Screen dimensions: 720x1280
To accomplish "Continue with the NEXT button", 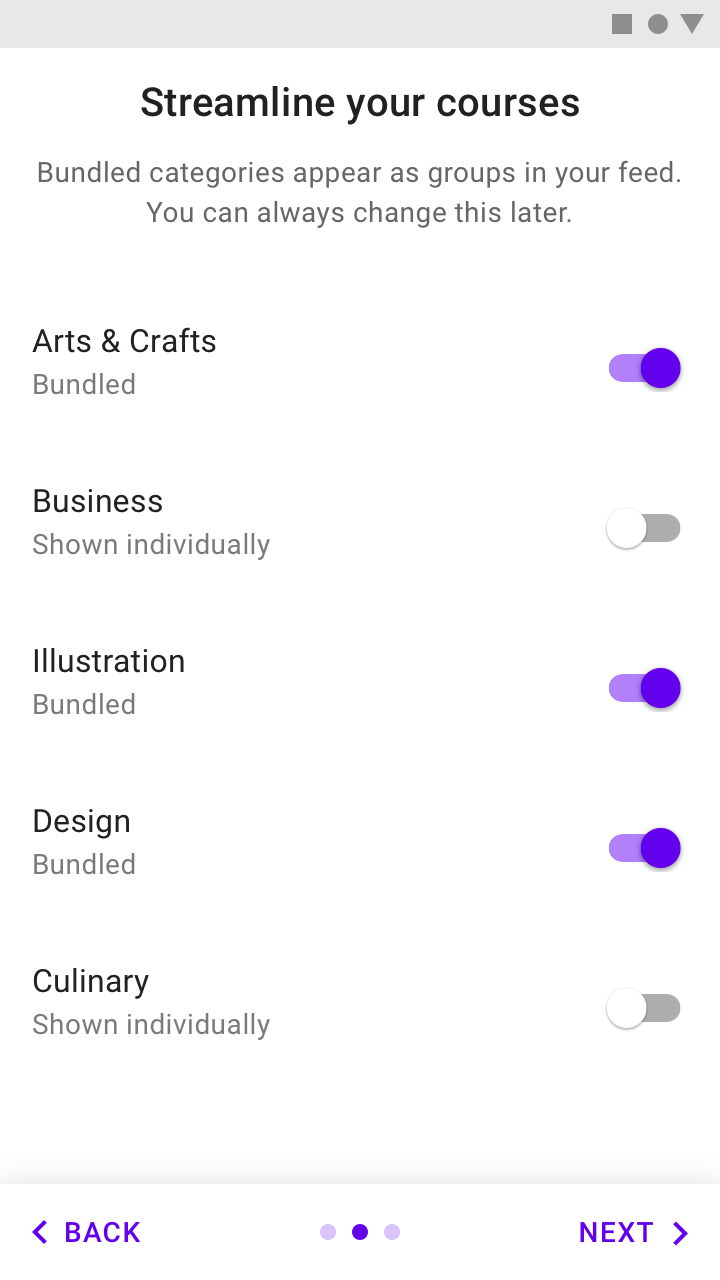I will (x=634, y=1232).
